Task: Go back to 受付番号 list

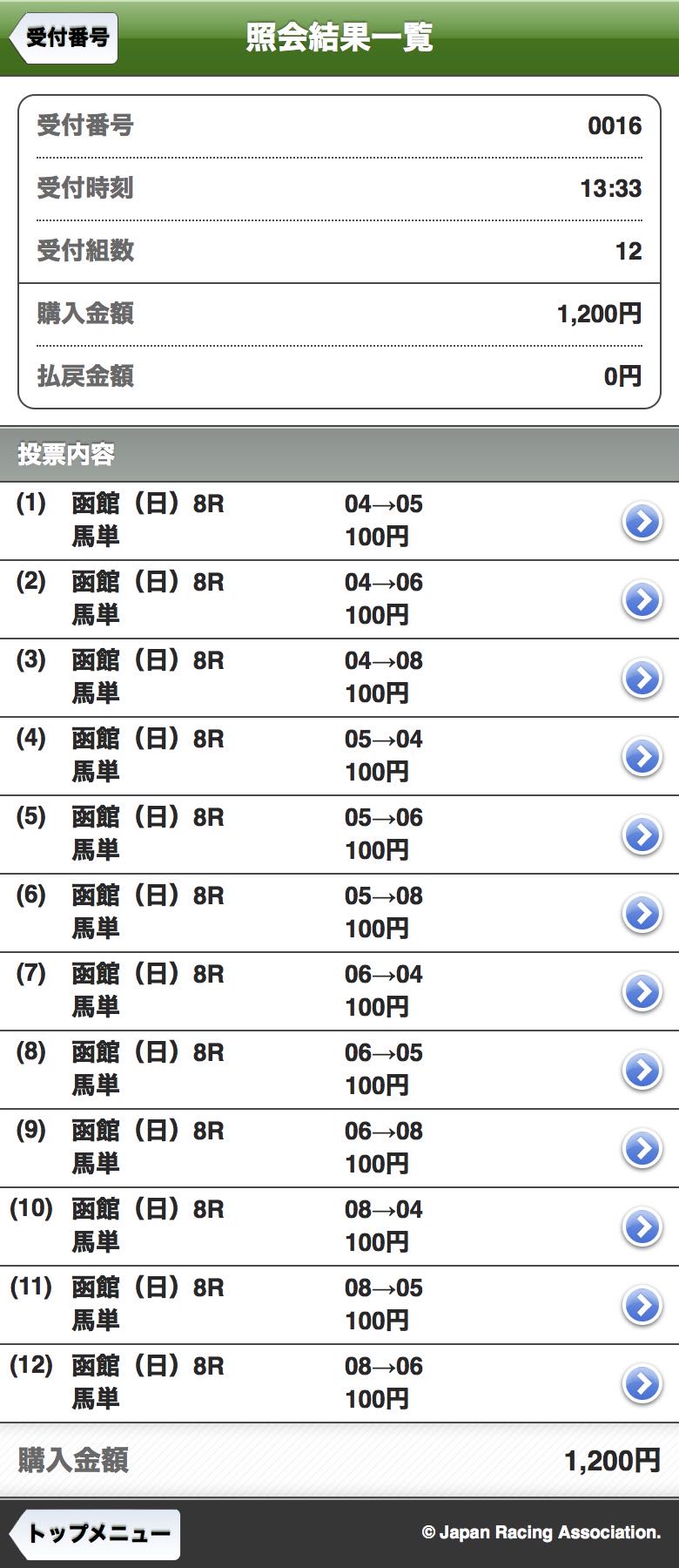Action: click(x=63, y=38)
